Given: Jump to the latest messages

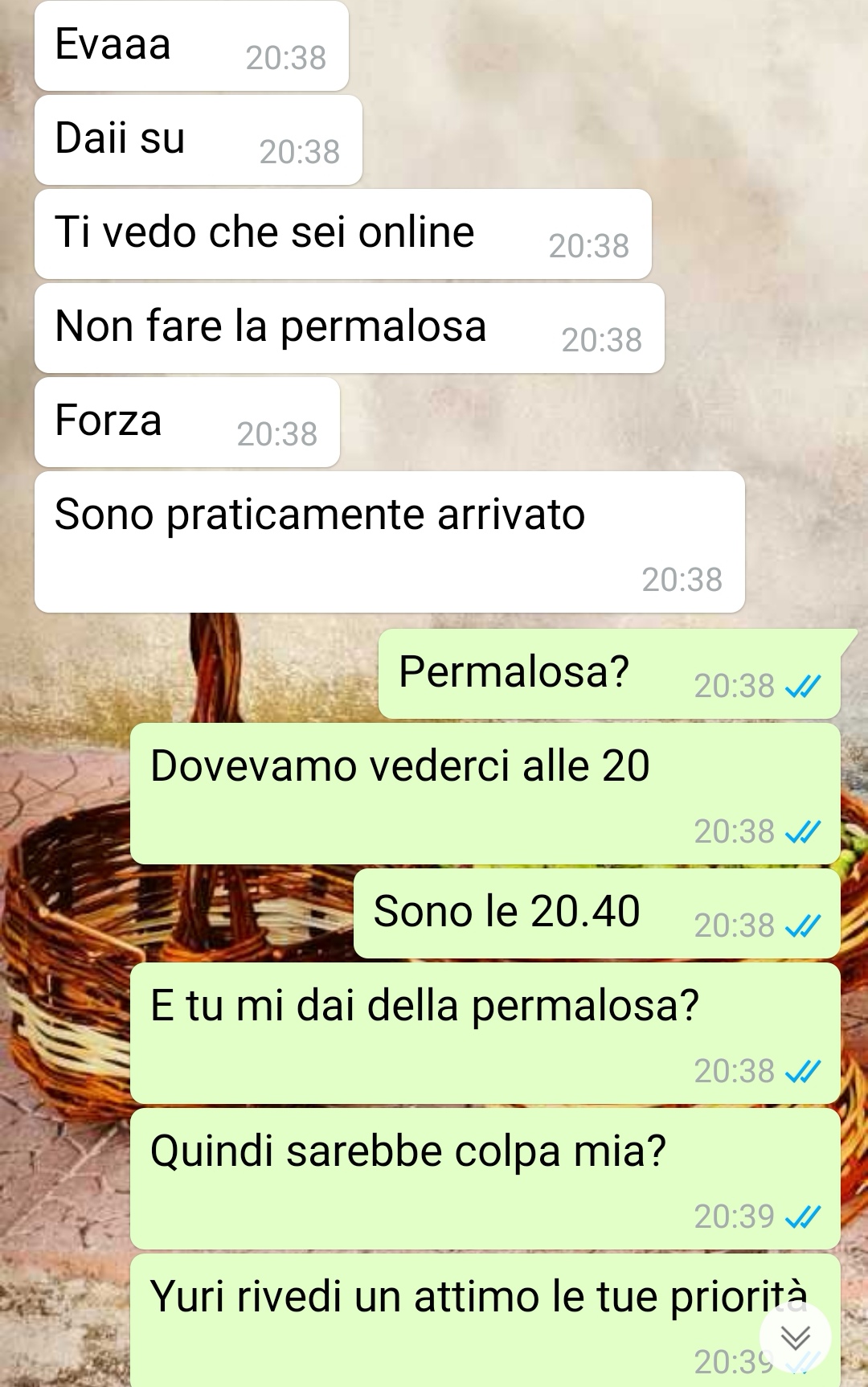Looking at the screenshot, I should pyautogui.click(x=795, y=1338).
